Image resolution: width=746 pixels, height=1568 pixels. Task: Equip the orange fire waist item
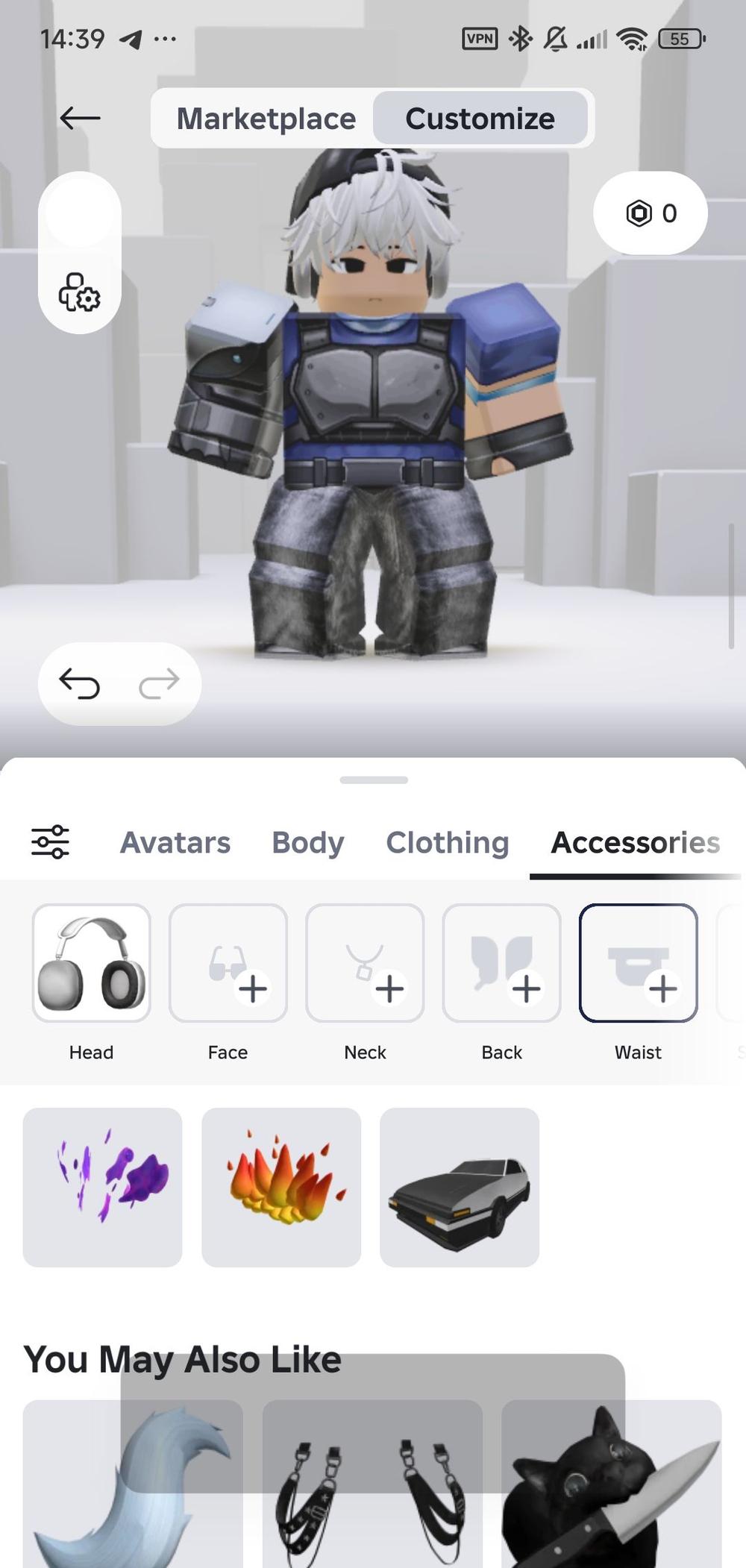click(x=281, y=1187)
